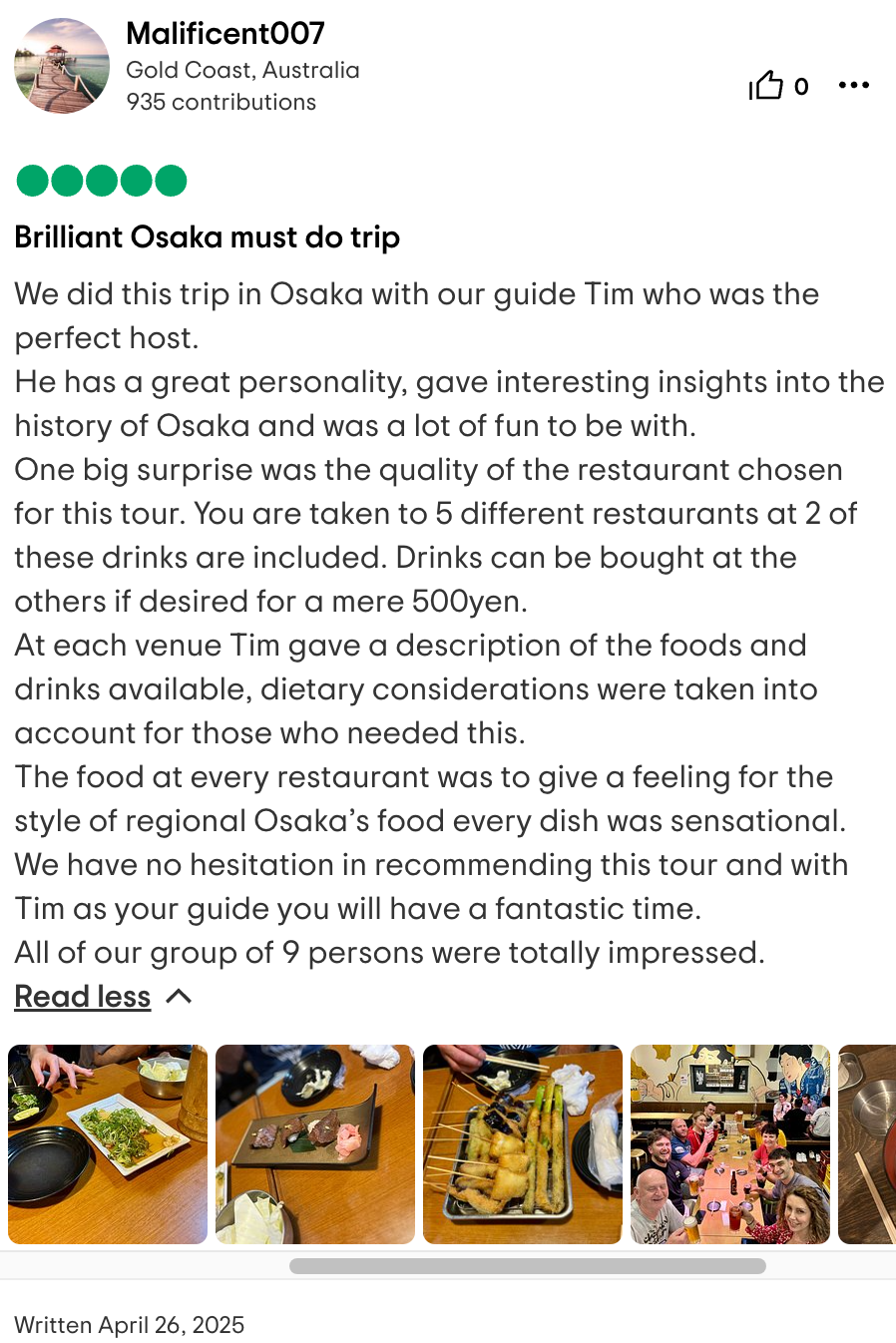View the group dinner table photo
This screenshot has width=896, height=1343.
click(730, 1143)
